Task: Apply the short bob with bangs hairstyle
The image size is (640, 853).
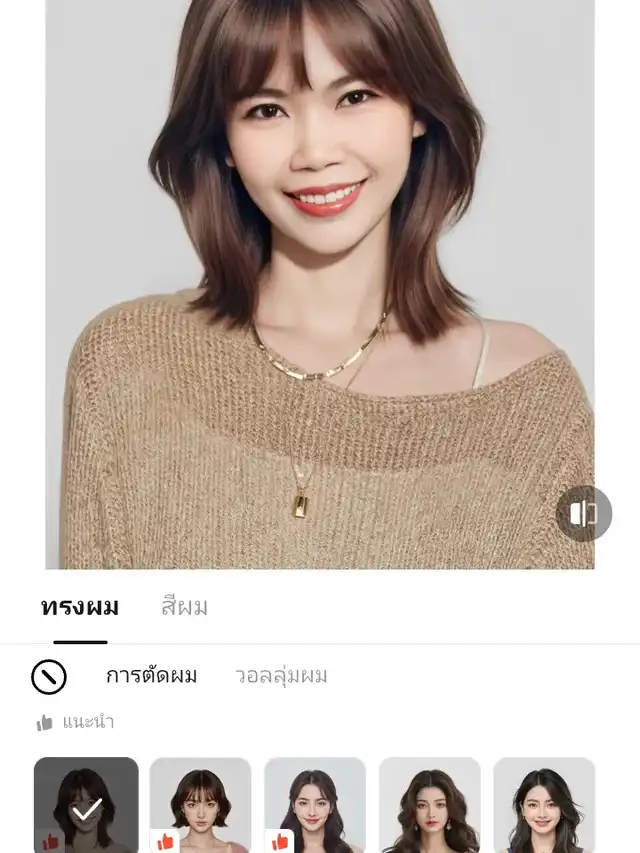Action: (200, 806)
